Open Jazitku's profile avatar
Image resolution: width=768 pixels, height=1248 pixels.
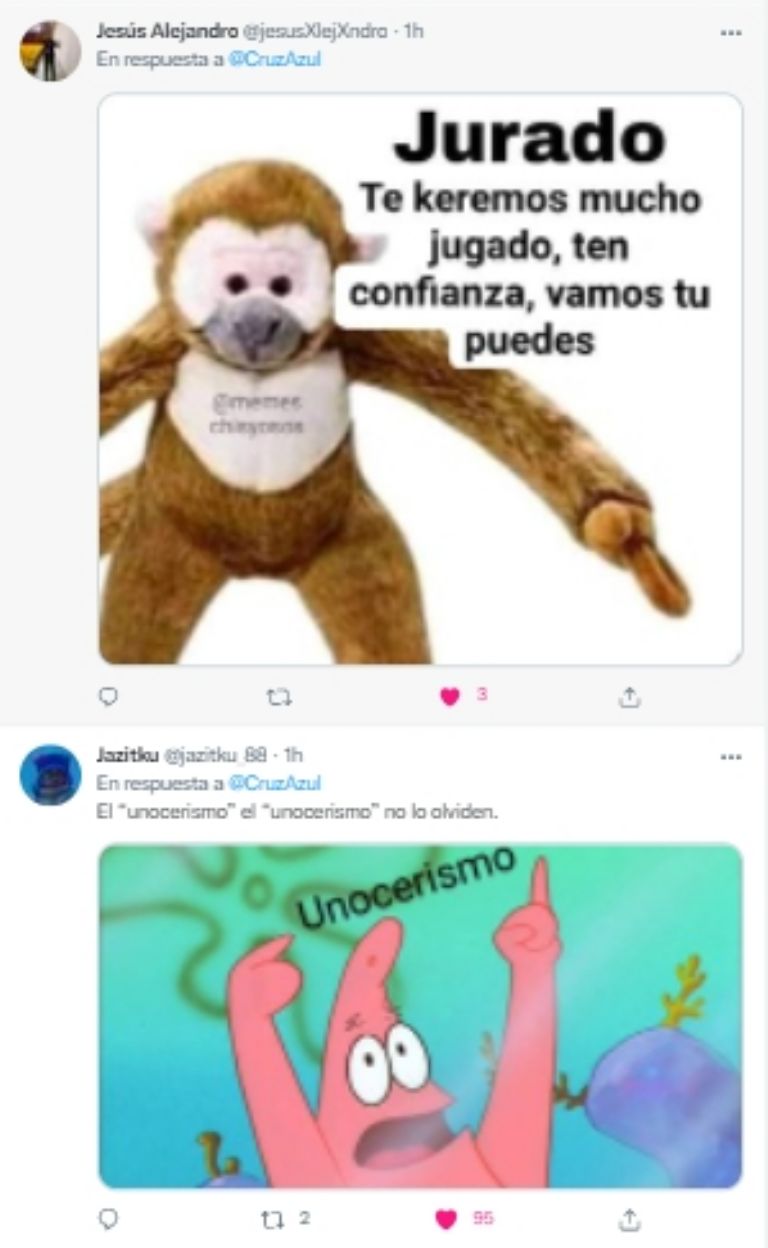pos(50,774)
